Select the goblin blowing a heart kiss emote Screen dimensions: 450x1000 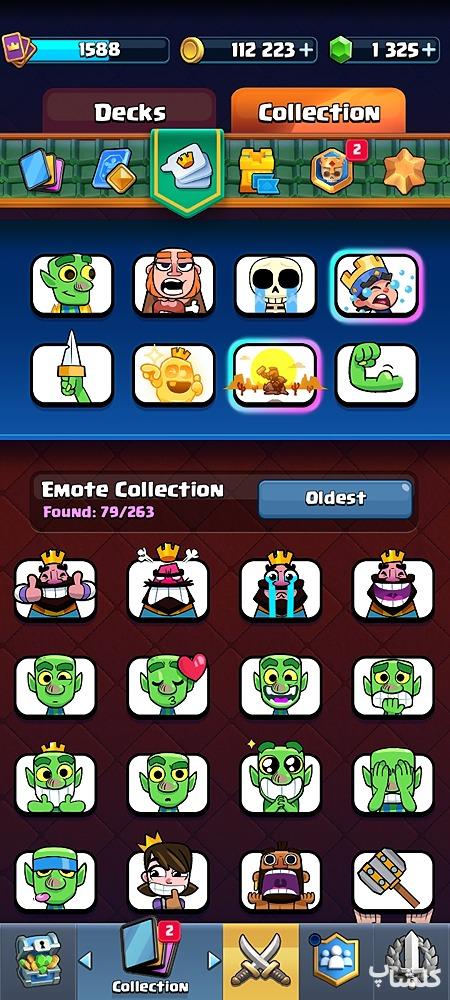(168, 686)
